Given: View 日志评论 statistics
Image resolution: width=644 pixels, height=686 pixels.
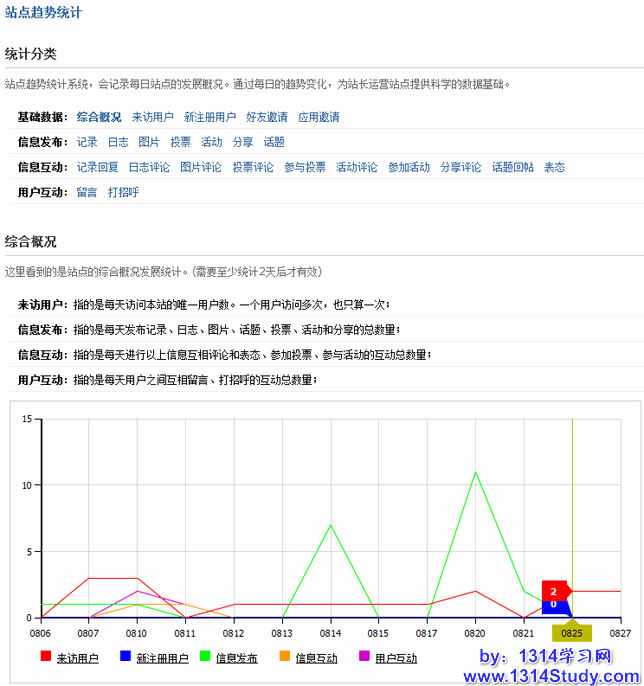Looking at the screenshot, I should click(149, 167).
